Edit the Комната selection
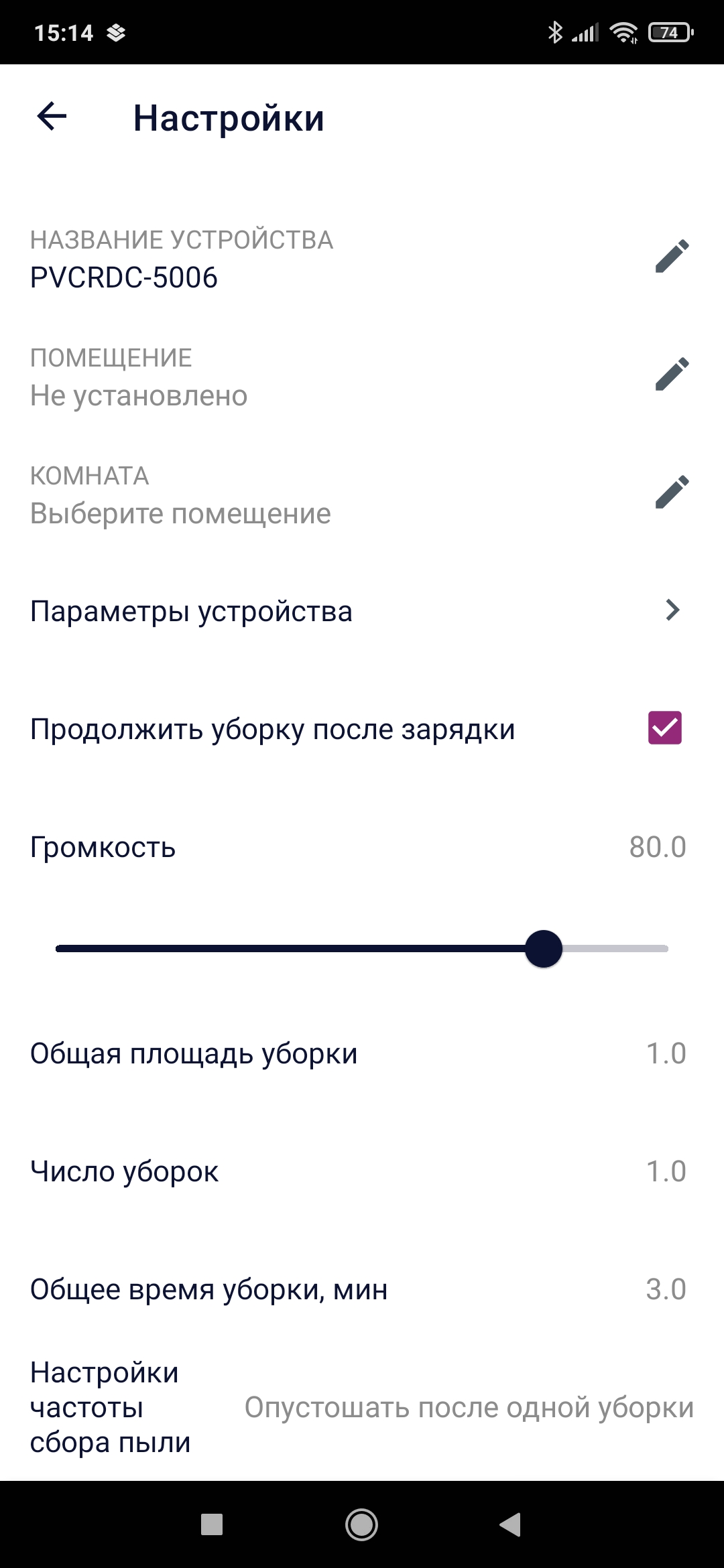The image size is (724, 1568). [x=672, y=493]
